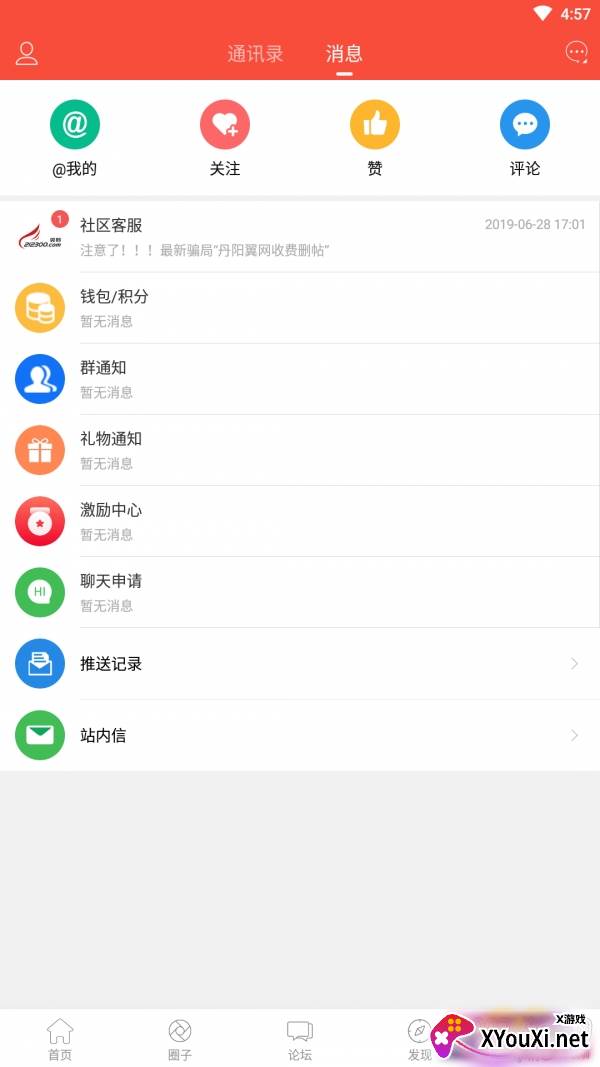Open 聊天申请 requests
600x1067 pixels.
click(x=300, y=592)
